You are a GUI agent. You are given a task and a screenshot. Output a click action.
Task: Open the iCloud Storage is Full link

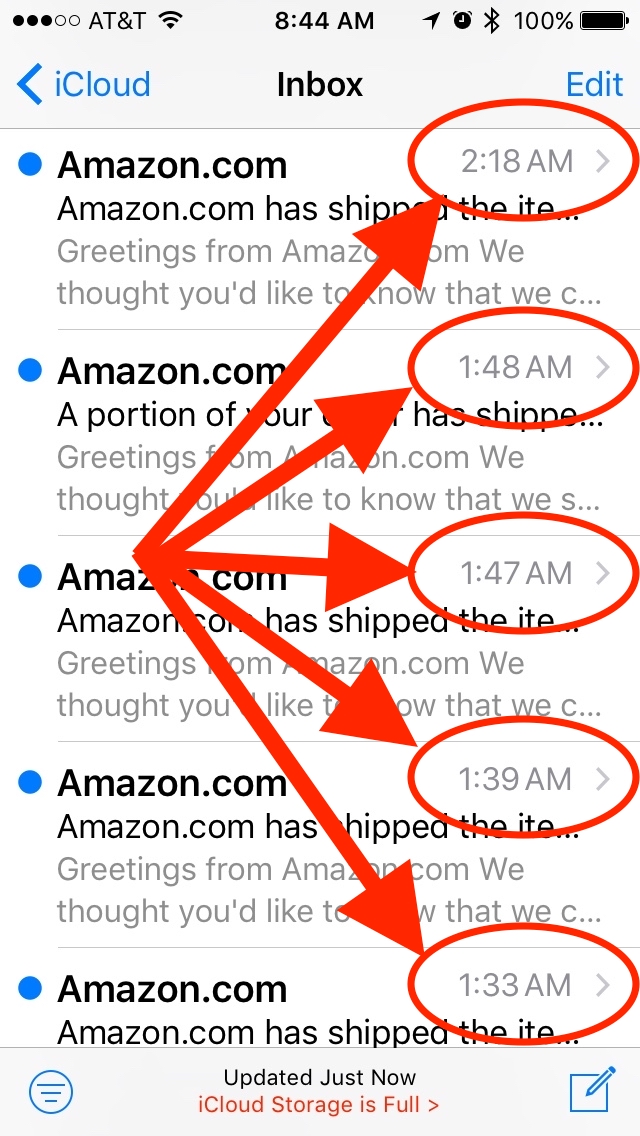point(320,1105)
